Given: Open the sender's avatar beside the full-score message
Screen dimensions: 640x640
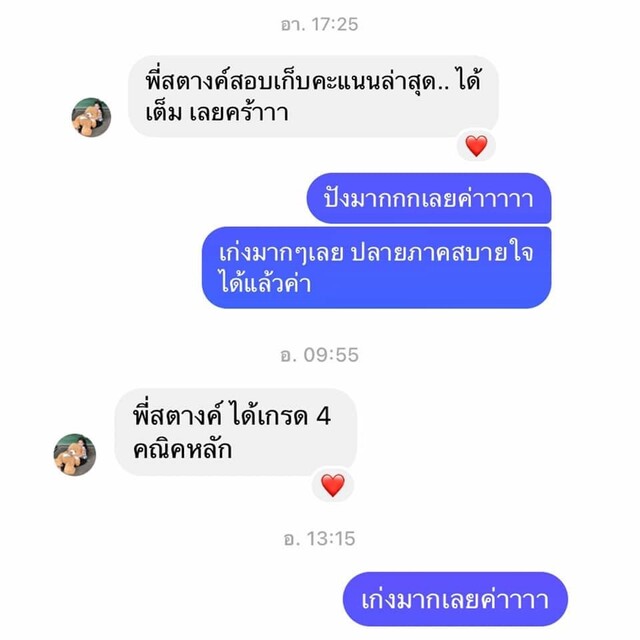Looking at the screenshot, I should (x=91, y=117).
